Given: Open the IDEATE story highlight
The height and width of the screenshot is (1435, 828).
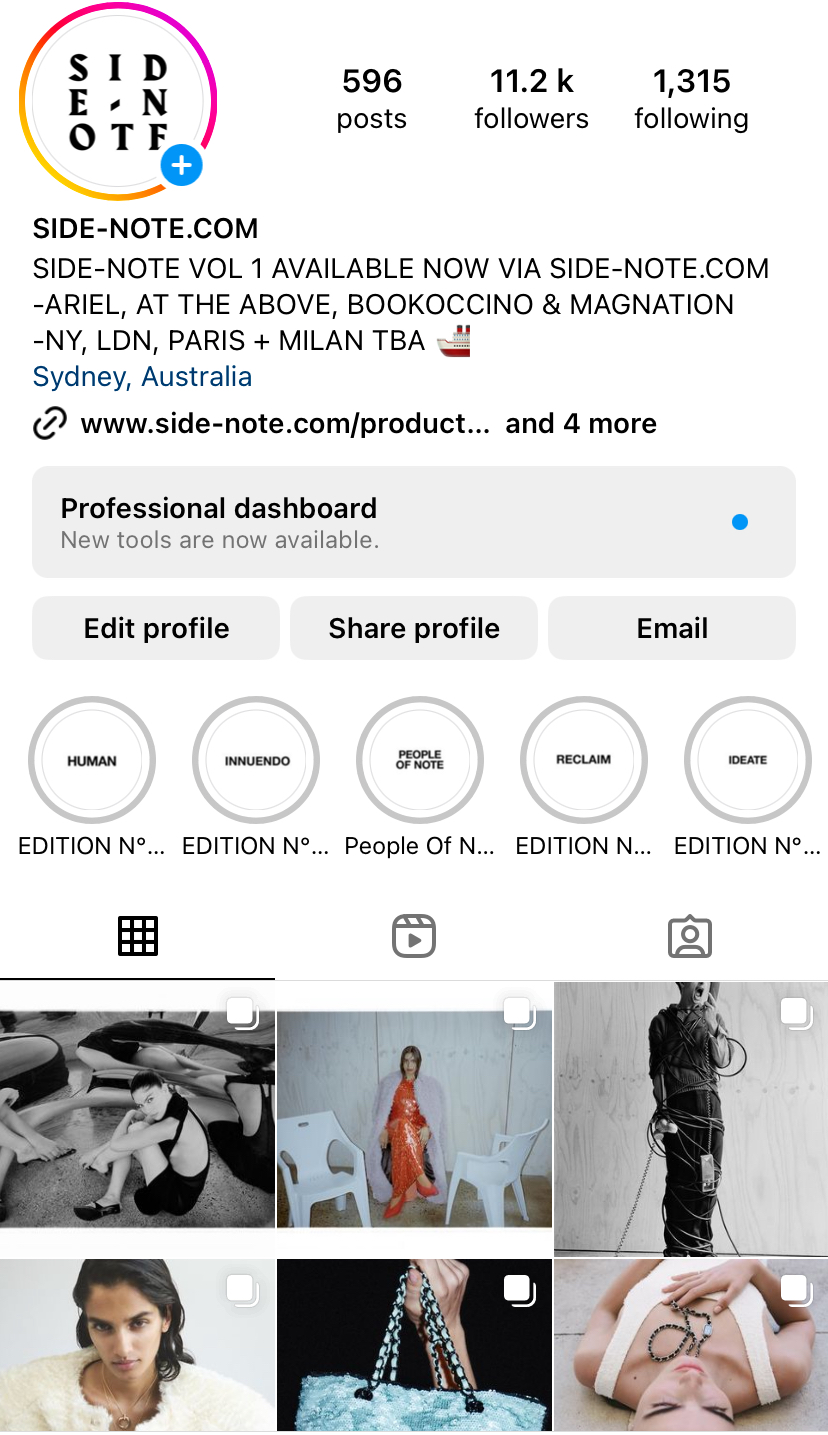Looking at the screenshot, I should click(748, 760).
